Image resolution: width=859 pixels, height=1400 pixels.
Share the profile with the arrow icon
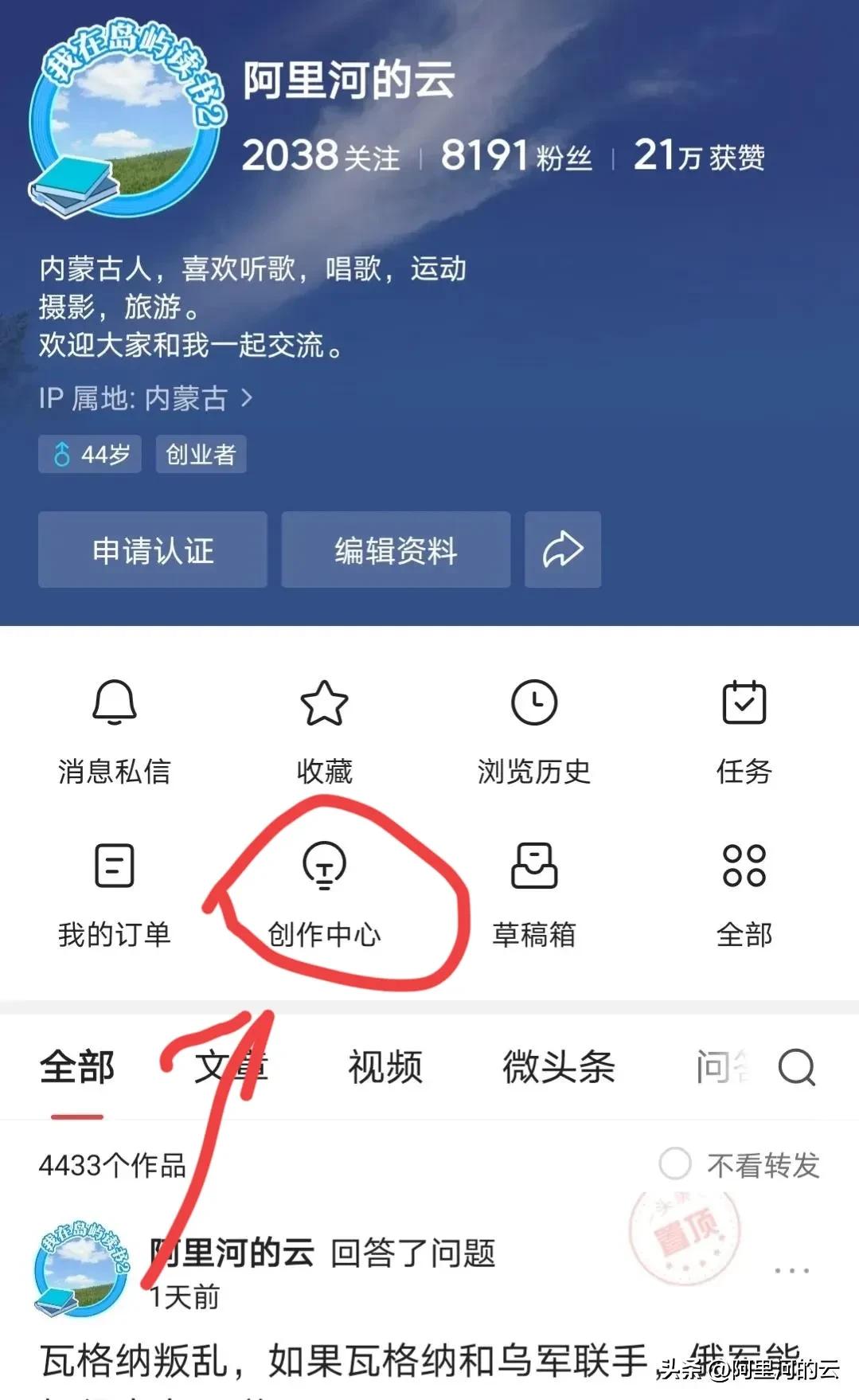click(x=562, y=549)
